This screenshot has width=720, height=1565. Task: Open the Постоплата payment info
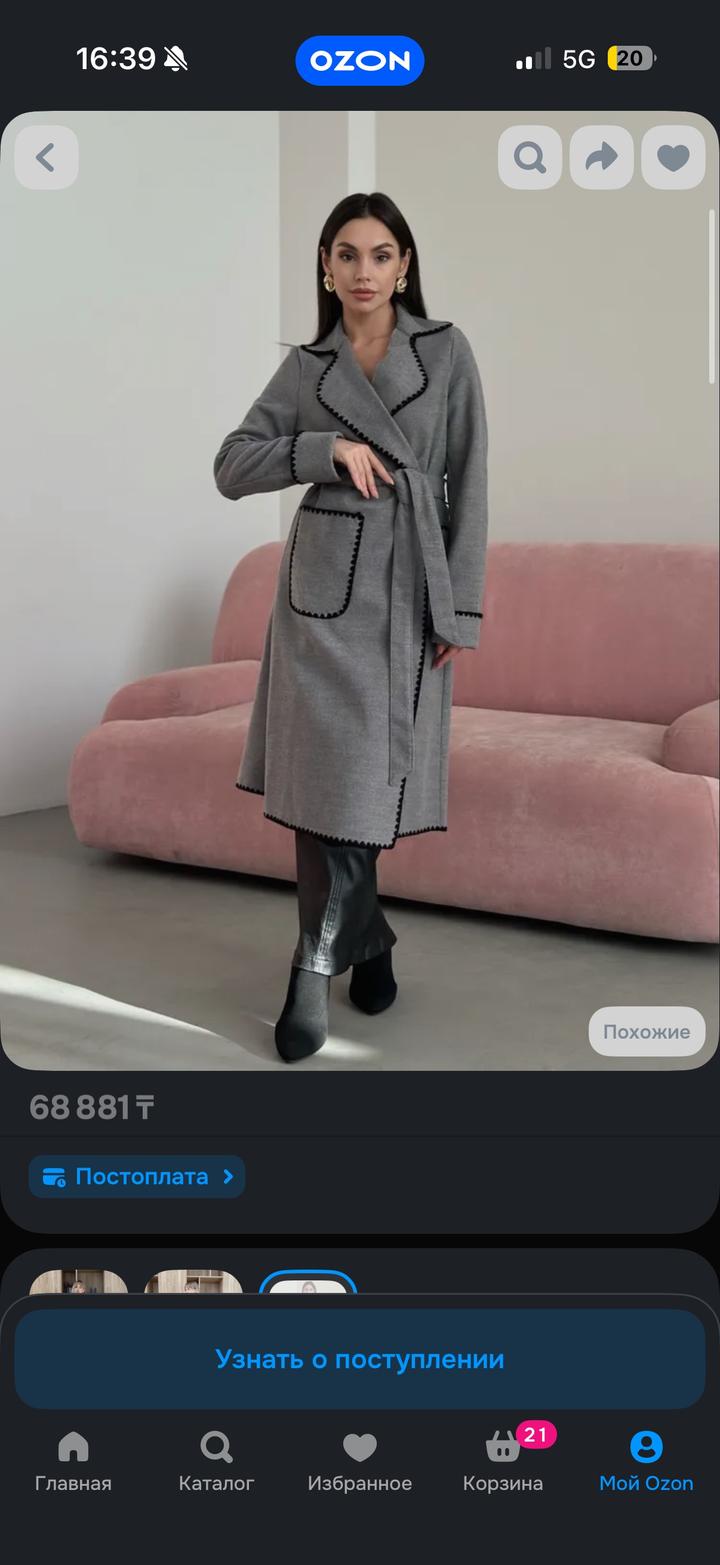pyautogui.click(x=137, y=1177)
